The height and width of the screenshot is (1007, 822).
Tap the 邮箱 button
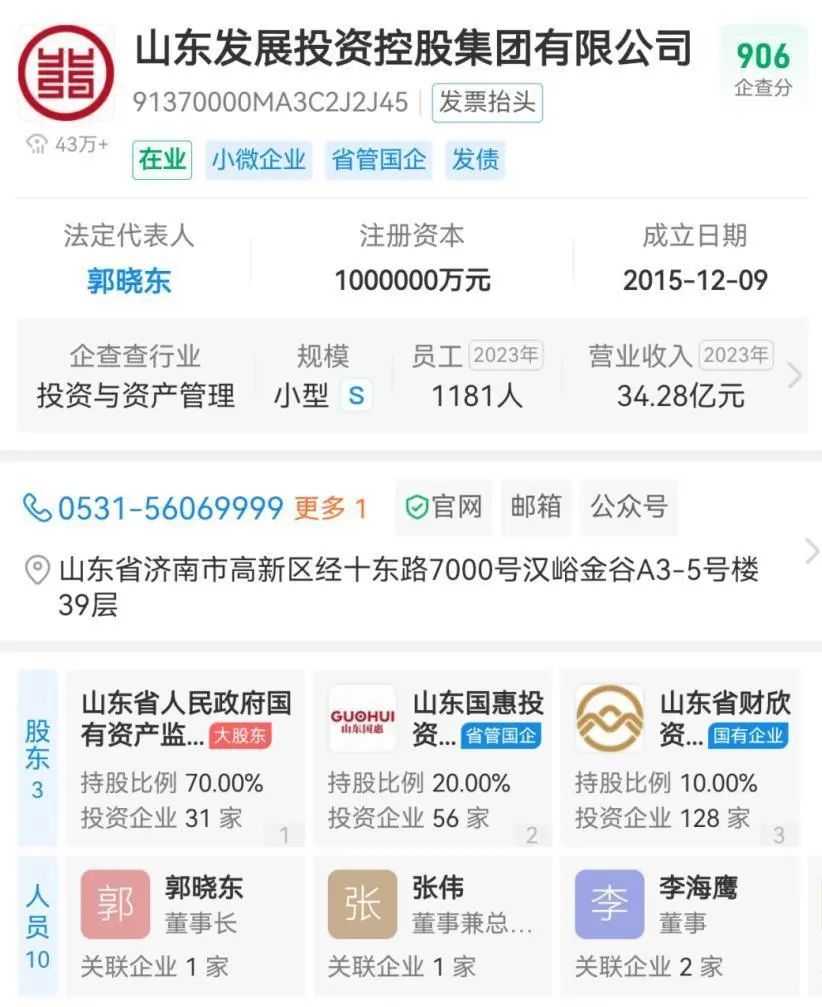tap(536, 507)
